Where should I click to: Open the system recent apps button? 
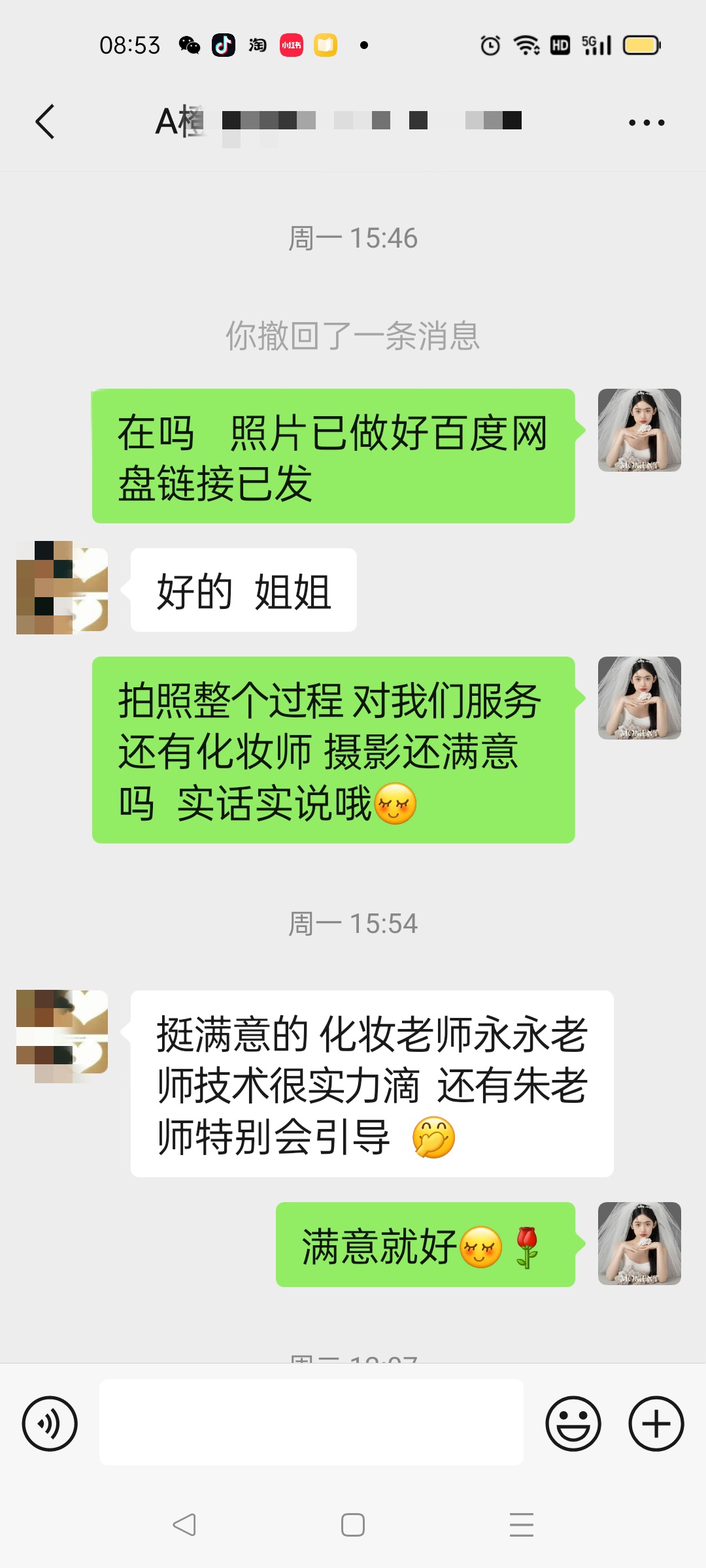point(522,1525)
